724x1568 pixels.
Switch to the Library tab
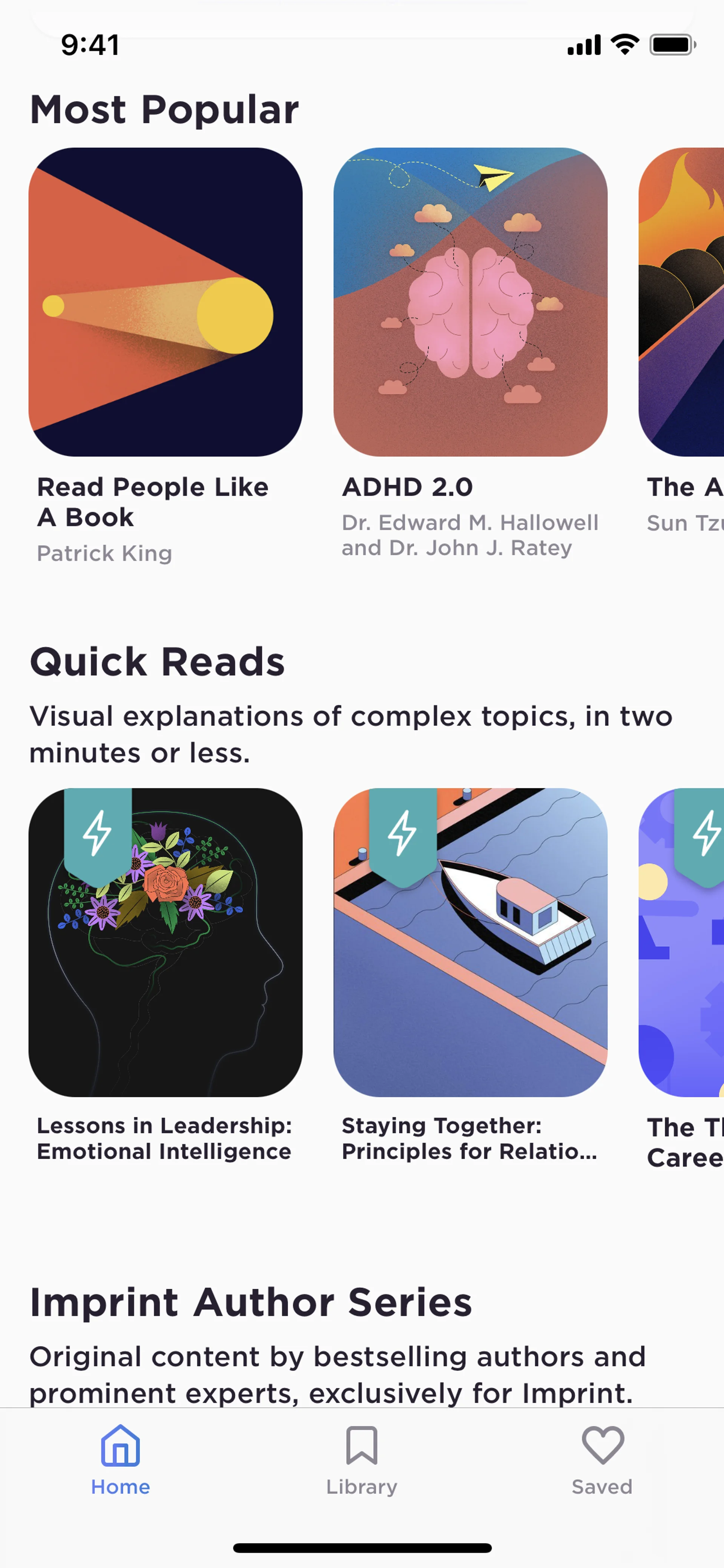coord(361,1460)
